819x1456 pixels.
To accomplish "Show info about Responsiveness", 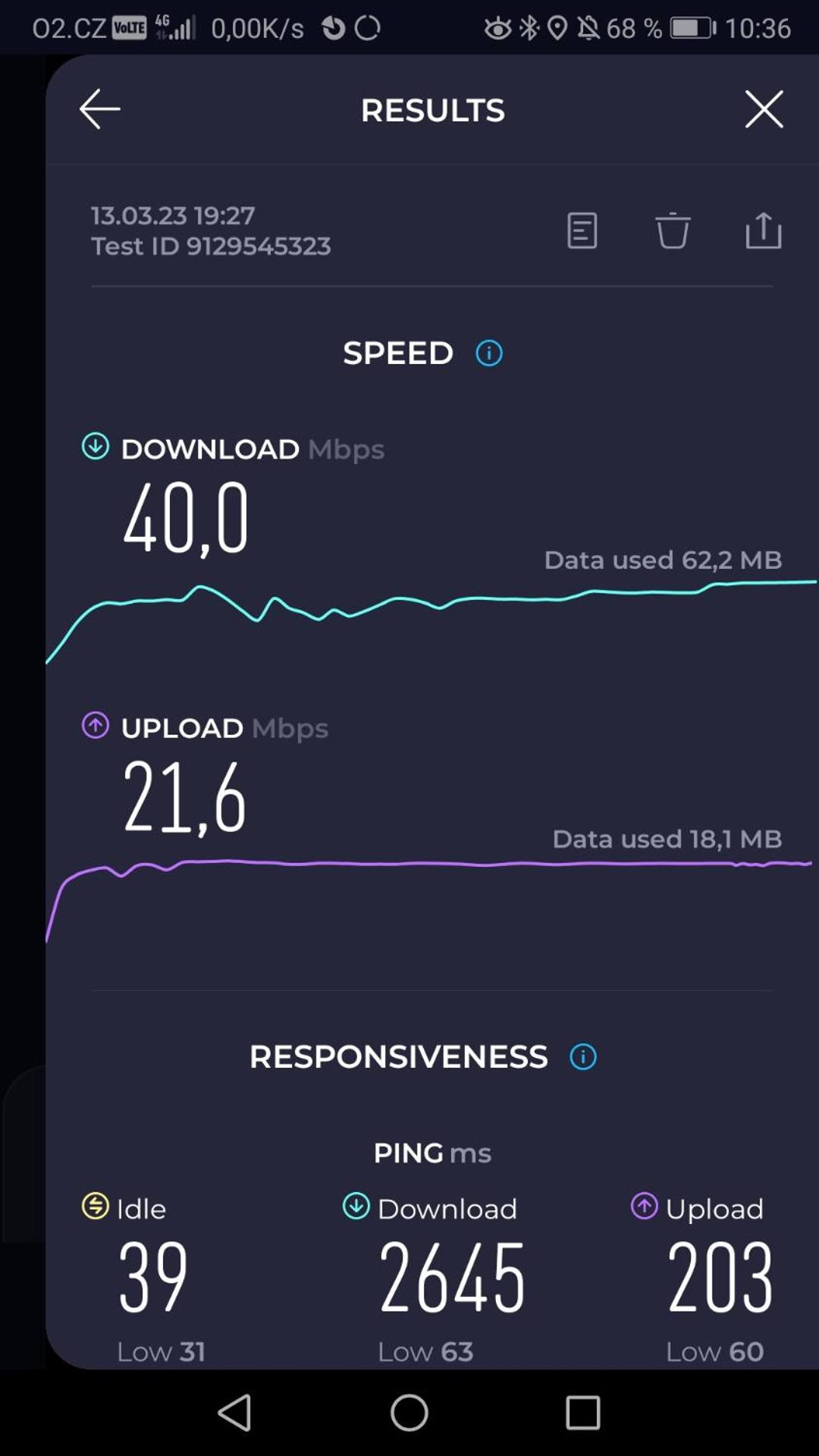I will tap(583, 1056).
